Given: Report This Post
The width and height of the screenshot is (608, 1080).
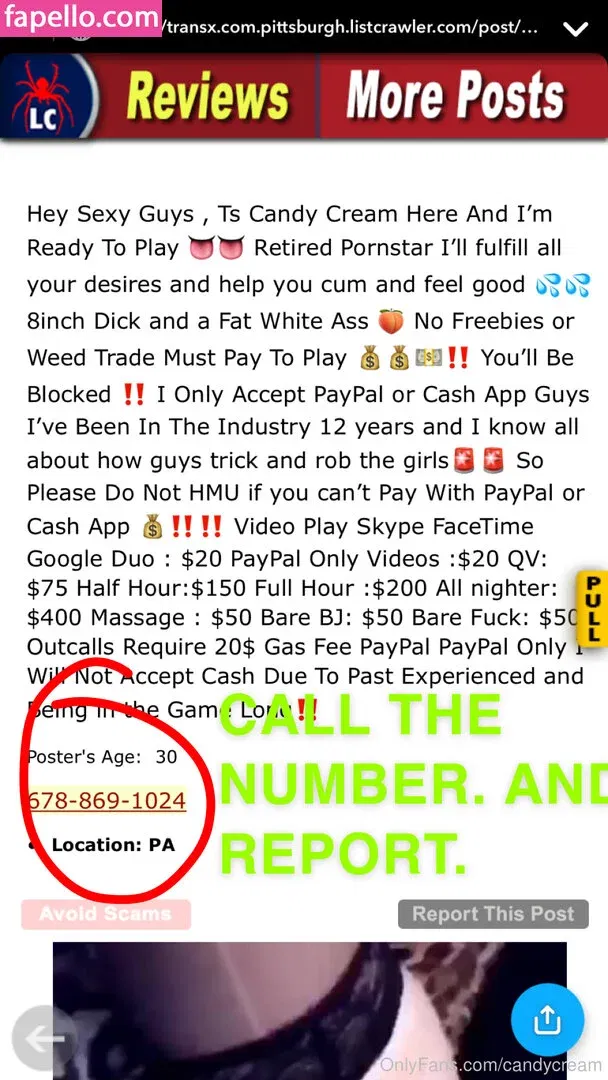Looking at the screenshot, I should coord(493,913).
